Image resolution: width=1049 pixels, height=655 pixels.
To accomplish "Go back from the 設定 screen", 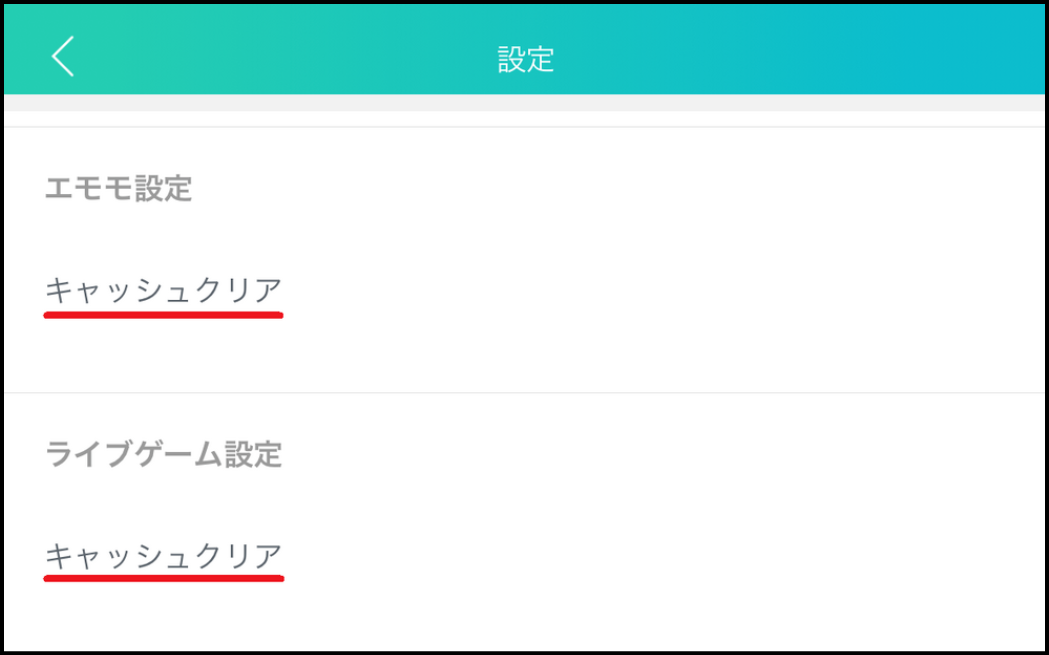I will [63, 57].
